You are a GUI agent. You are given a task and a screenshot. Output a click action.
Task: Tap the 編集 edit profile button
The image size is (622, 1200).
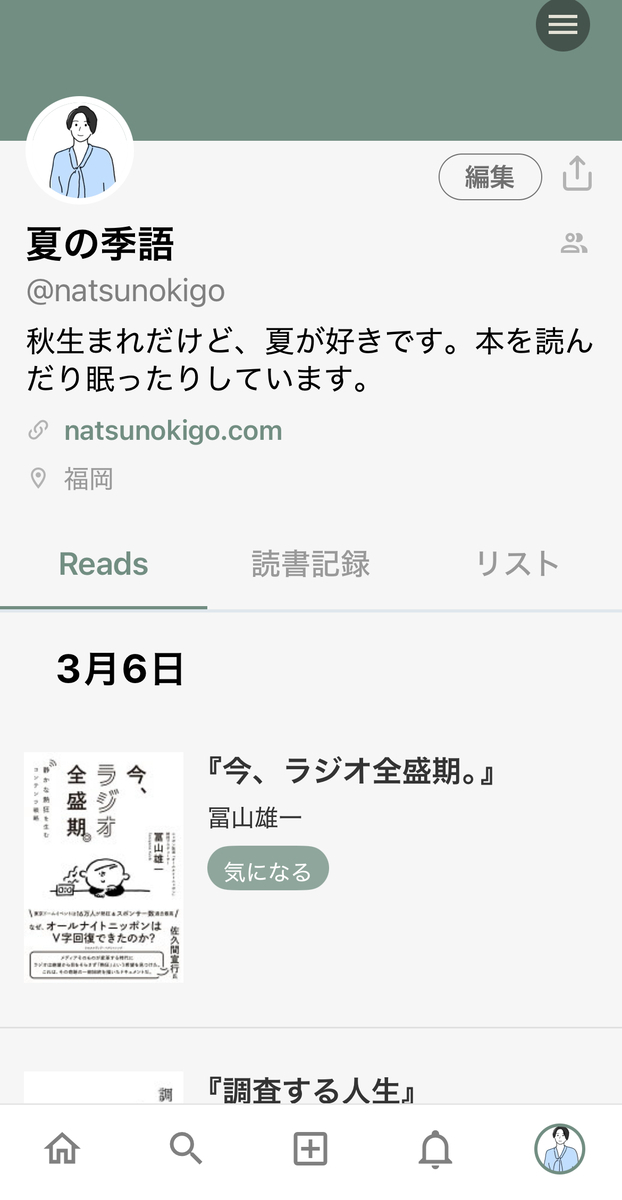pyautogui.click(x=490, y=178)
